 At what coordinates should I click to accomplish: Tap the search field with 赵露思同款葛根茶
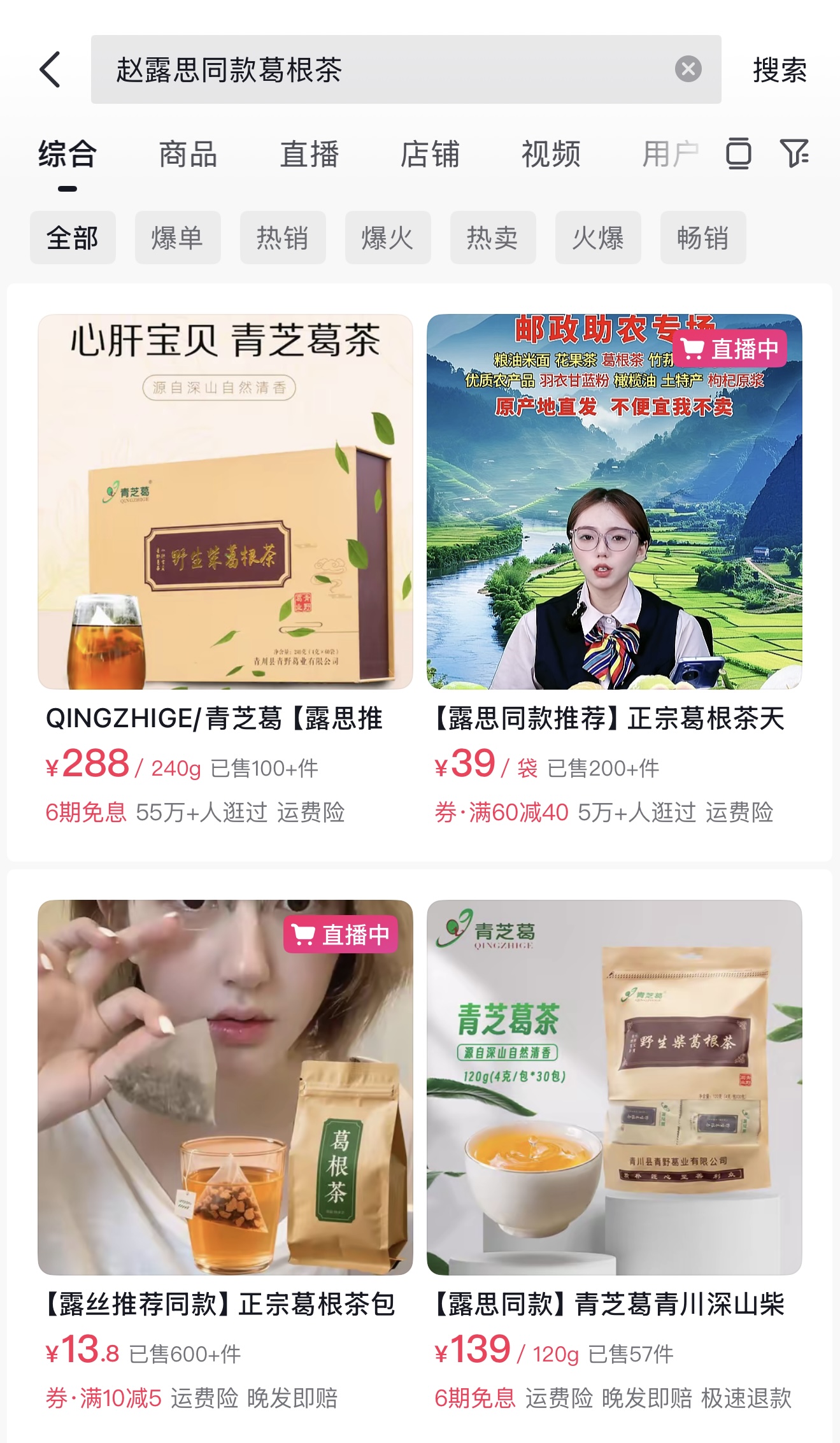click(382, 69)
